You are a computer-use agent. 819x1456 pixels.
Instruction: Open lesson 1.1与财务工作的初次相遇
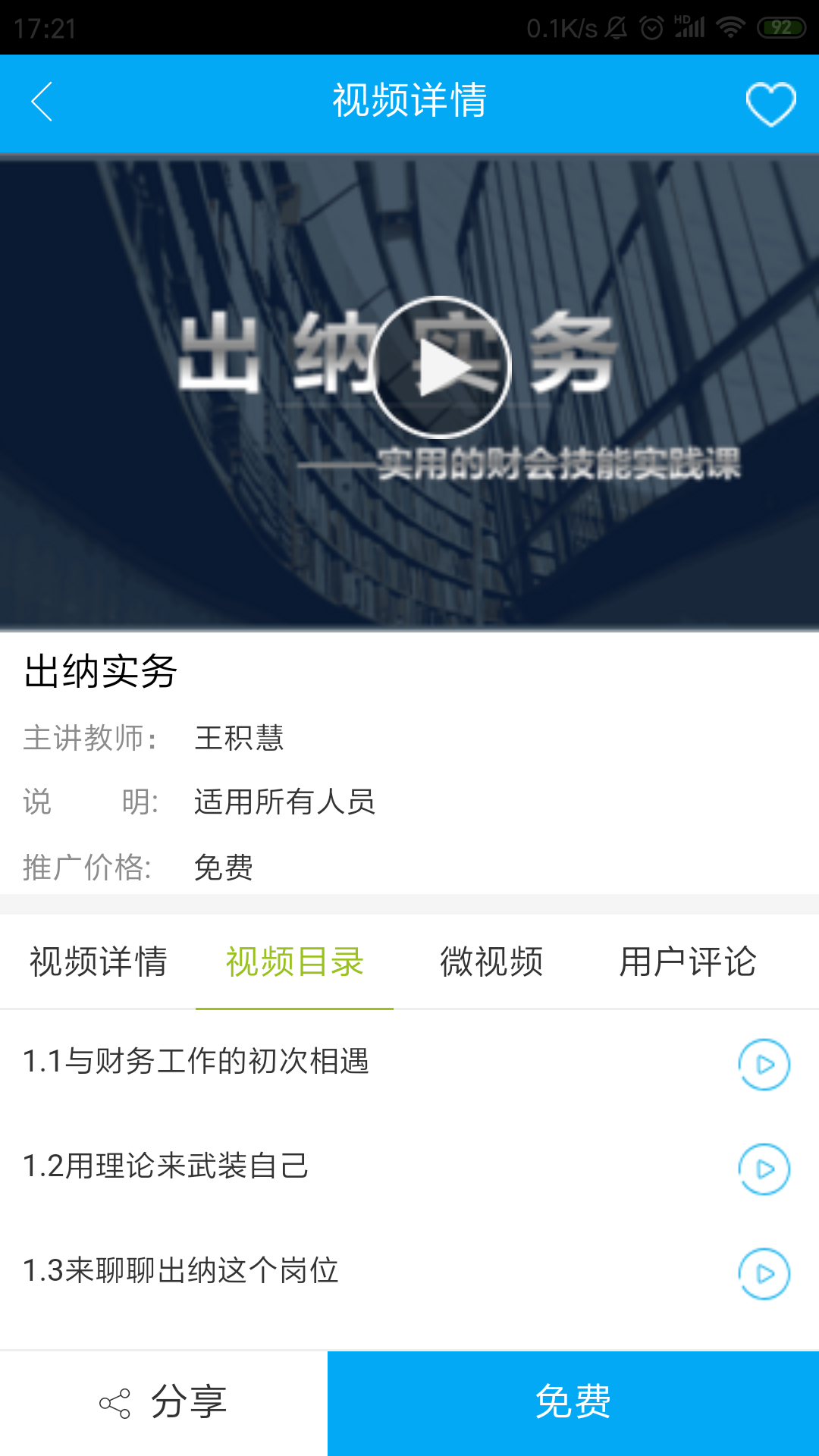point(196,1062)
